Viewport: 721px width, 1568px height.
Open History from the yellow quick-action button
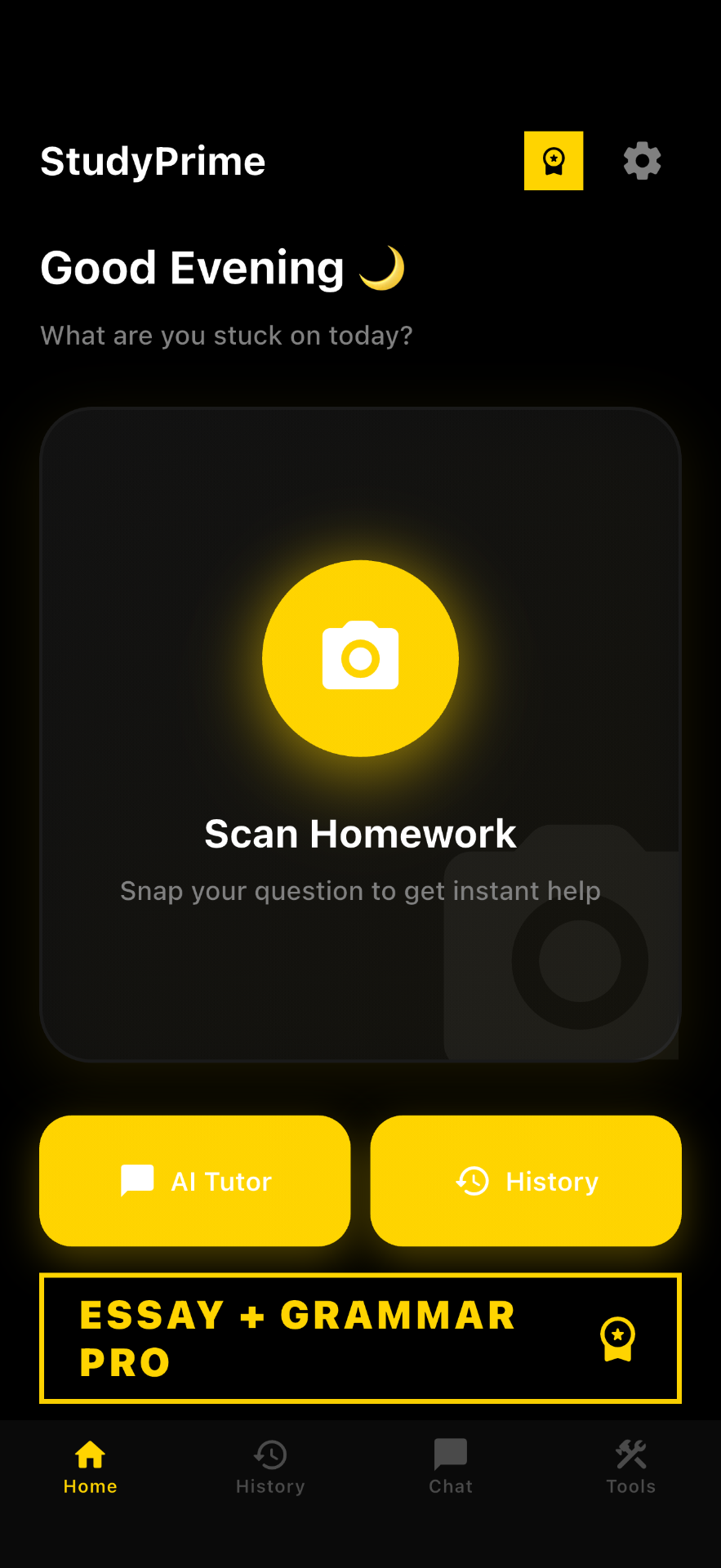(525, 1180)
